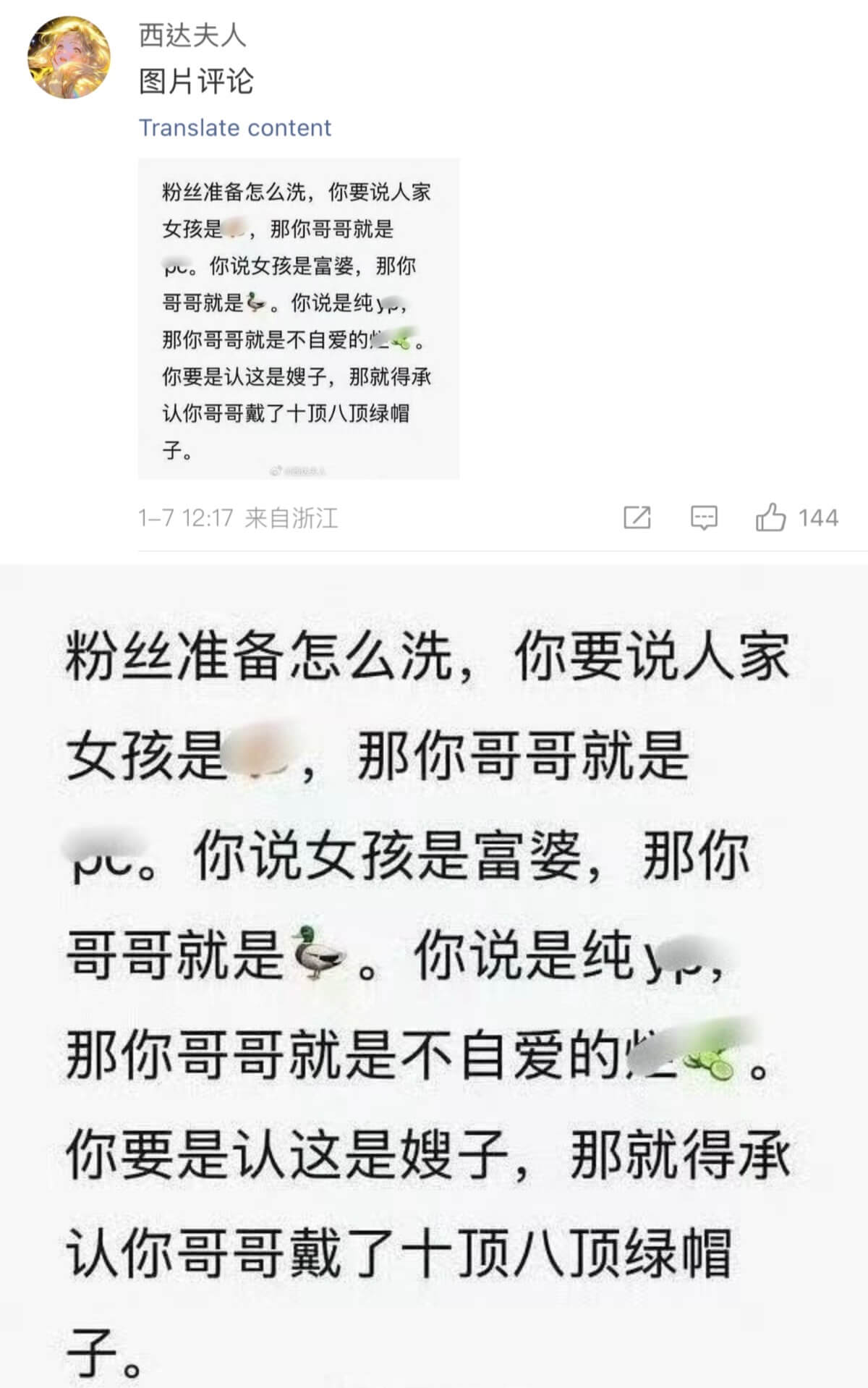Translate the comment content
The height and width of the screenshot is (1388, 868).
pos(234,128)
